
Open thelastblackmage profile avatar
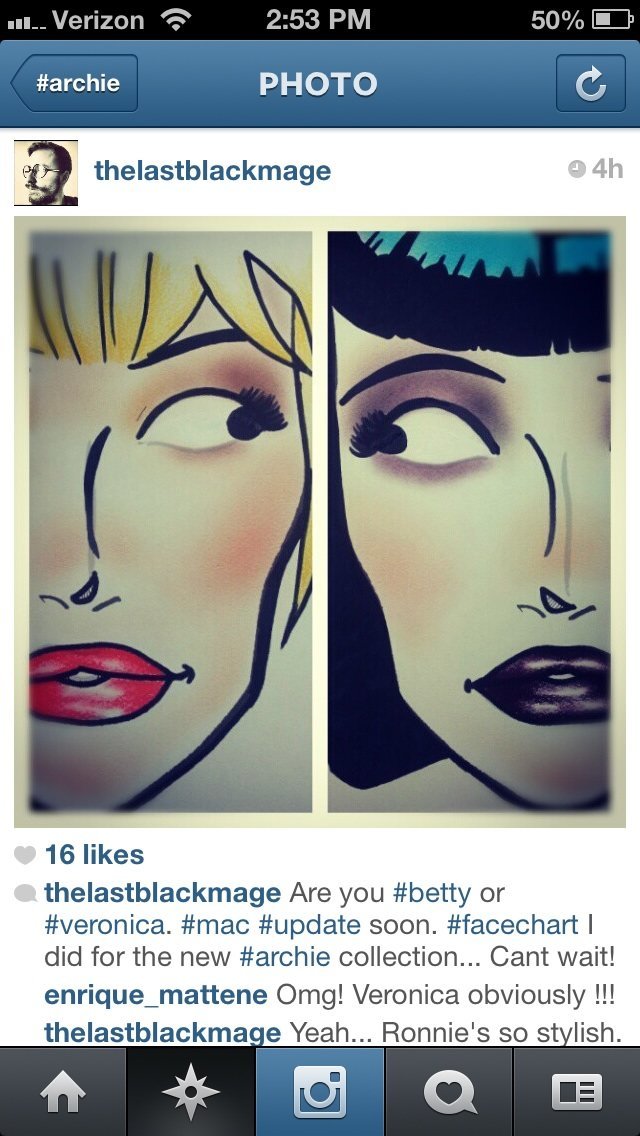click(46, 172)
